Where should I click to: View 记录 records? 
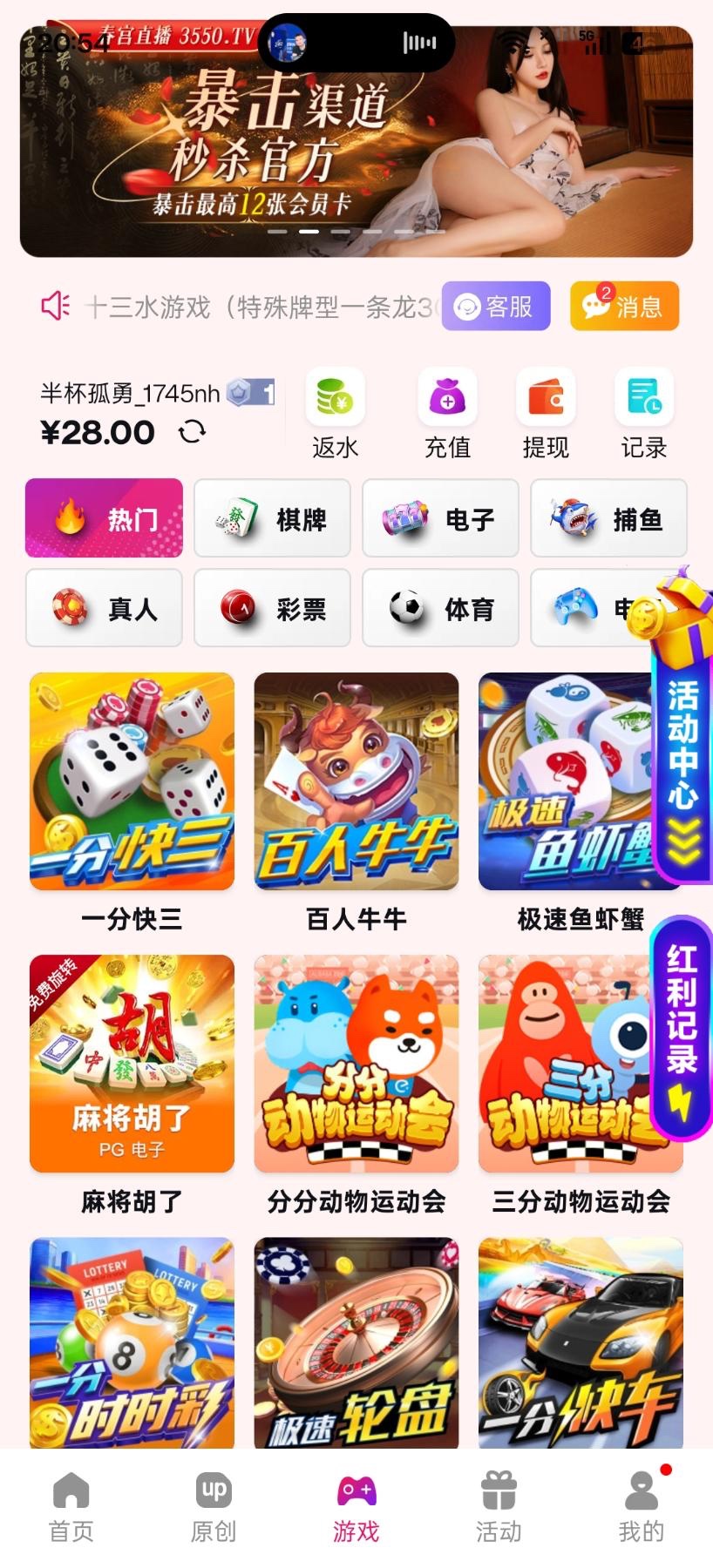click(643, 413)
